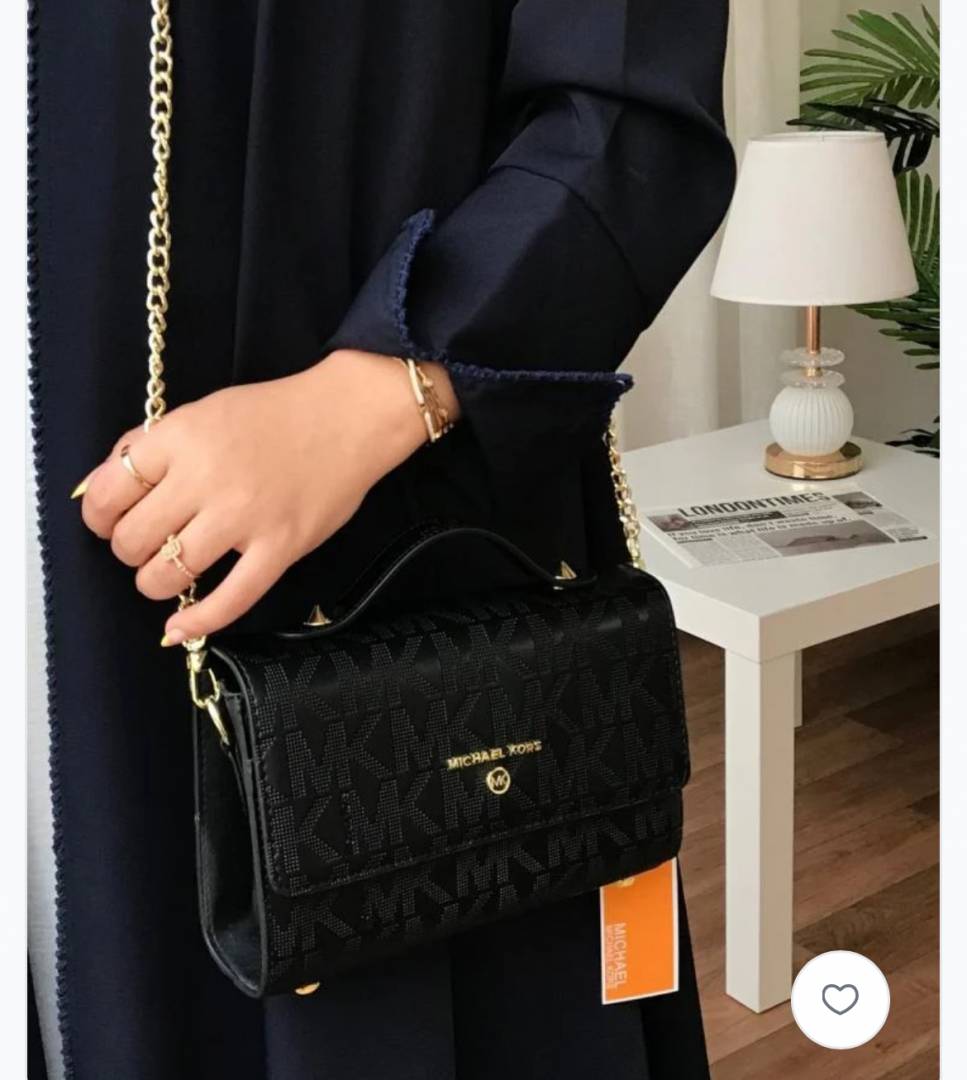Add this handbag to favorites with the heart
This screenshot has height=1080, width=967.
click(x=840, y=999)
